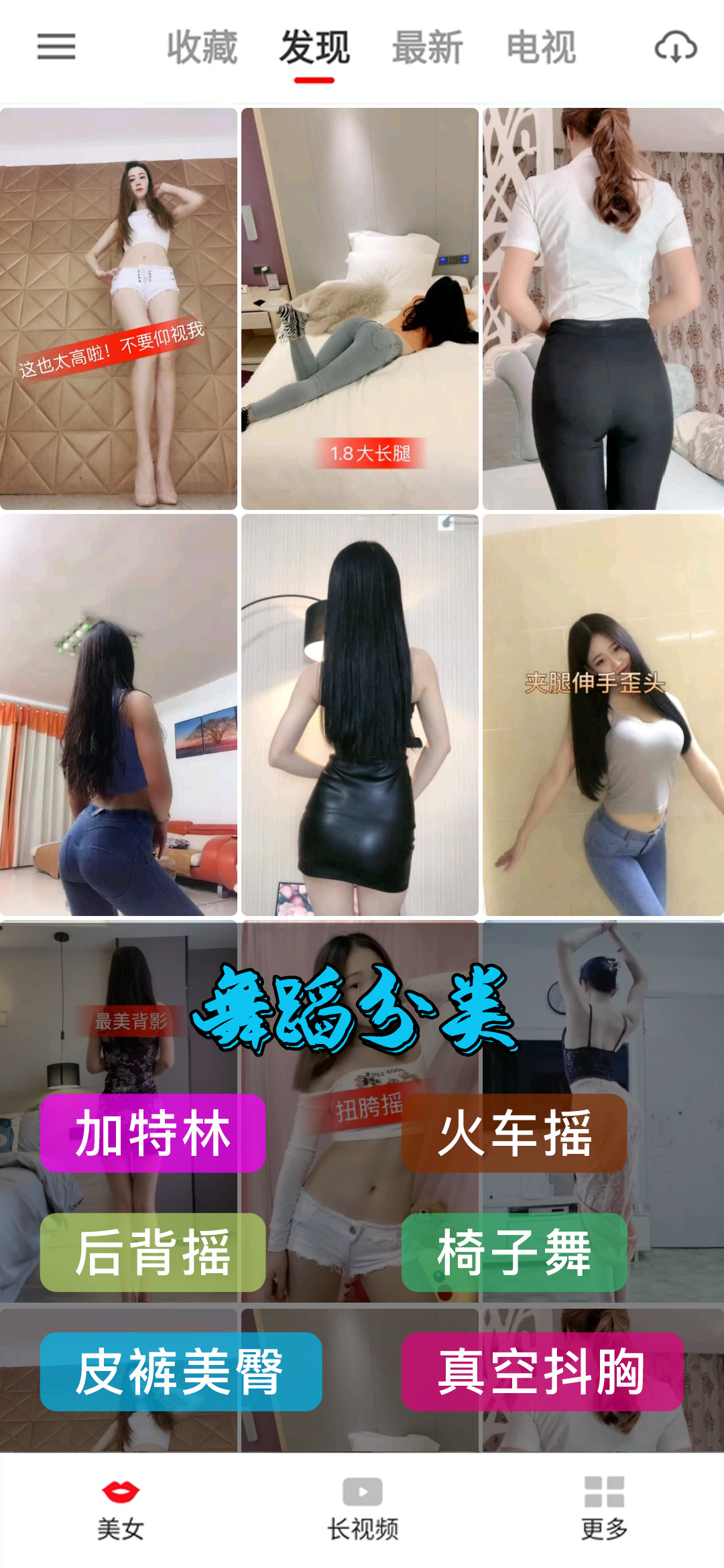Viewport: 724px width, 1568px height.
Task: Open the 椅子舞 category
Action: pos(514,1252)
